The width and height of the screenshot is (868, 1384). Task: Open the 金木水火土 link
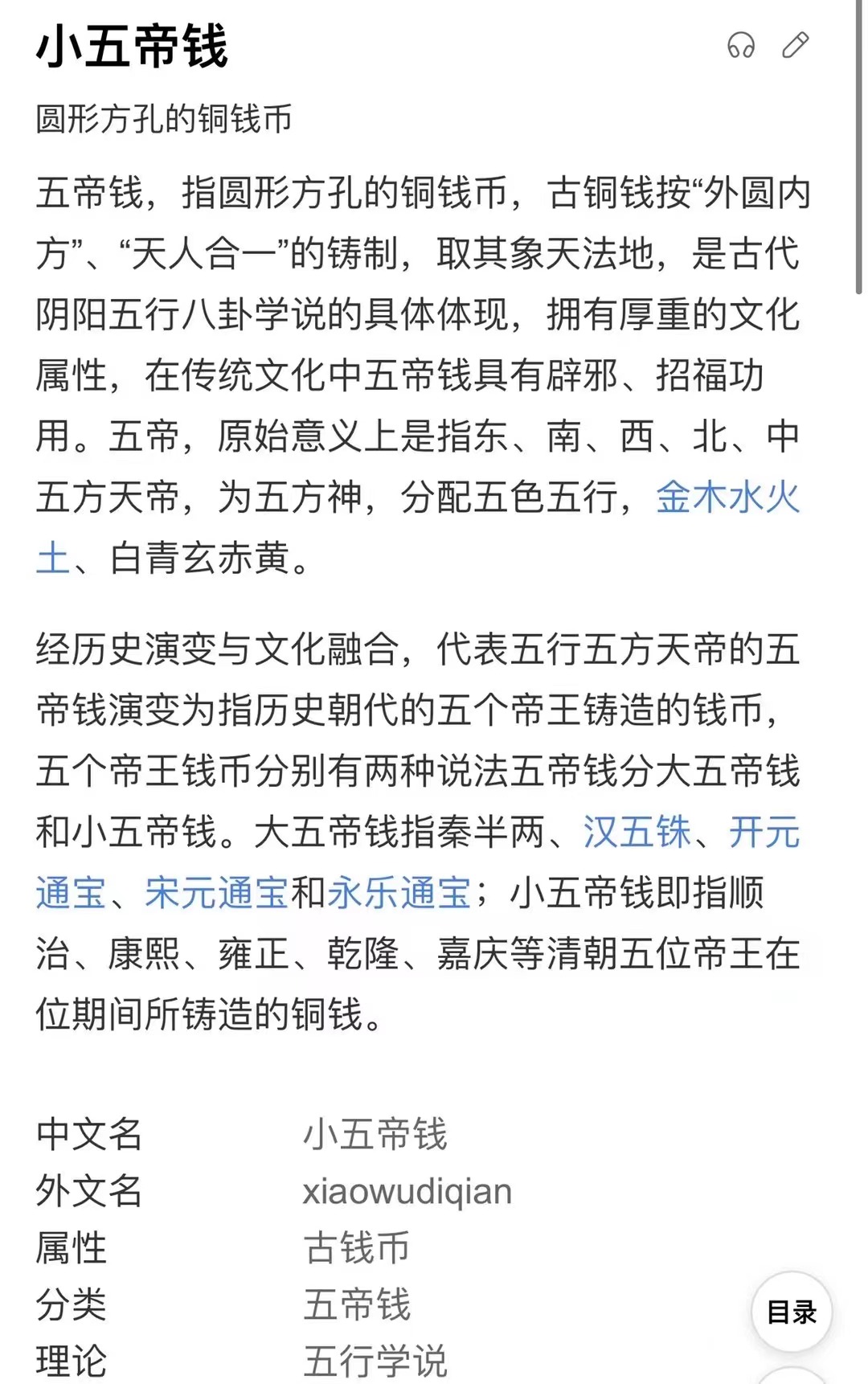(x=727, y=498)
